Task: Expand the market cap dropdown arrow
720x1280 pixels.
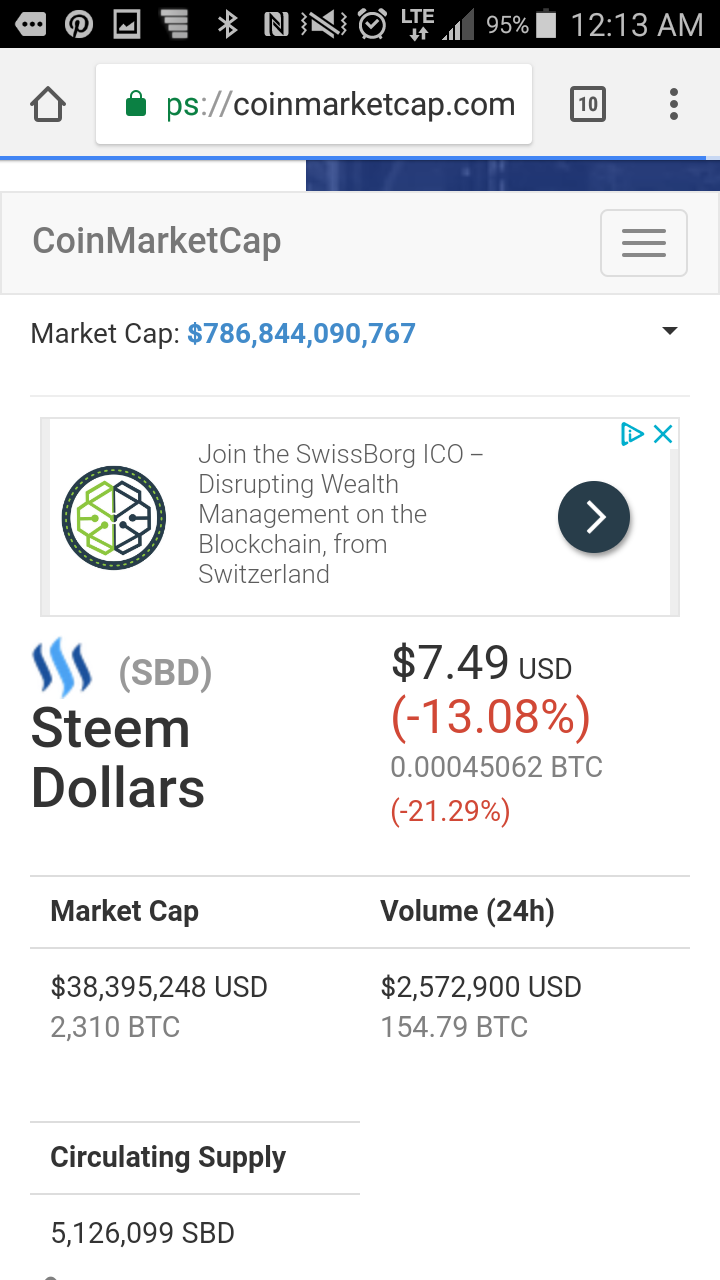Action: [x=670, y=332]
